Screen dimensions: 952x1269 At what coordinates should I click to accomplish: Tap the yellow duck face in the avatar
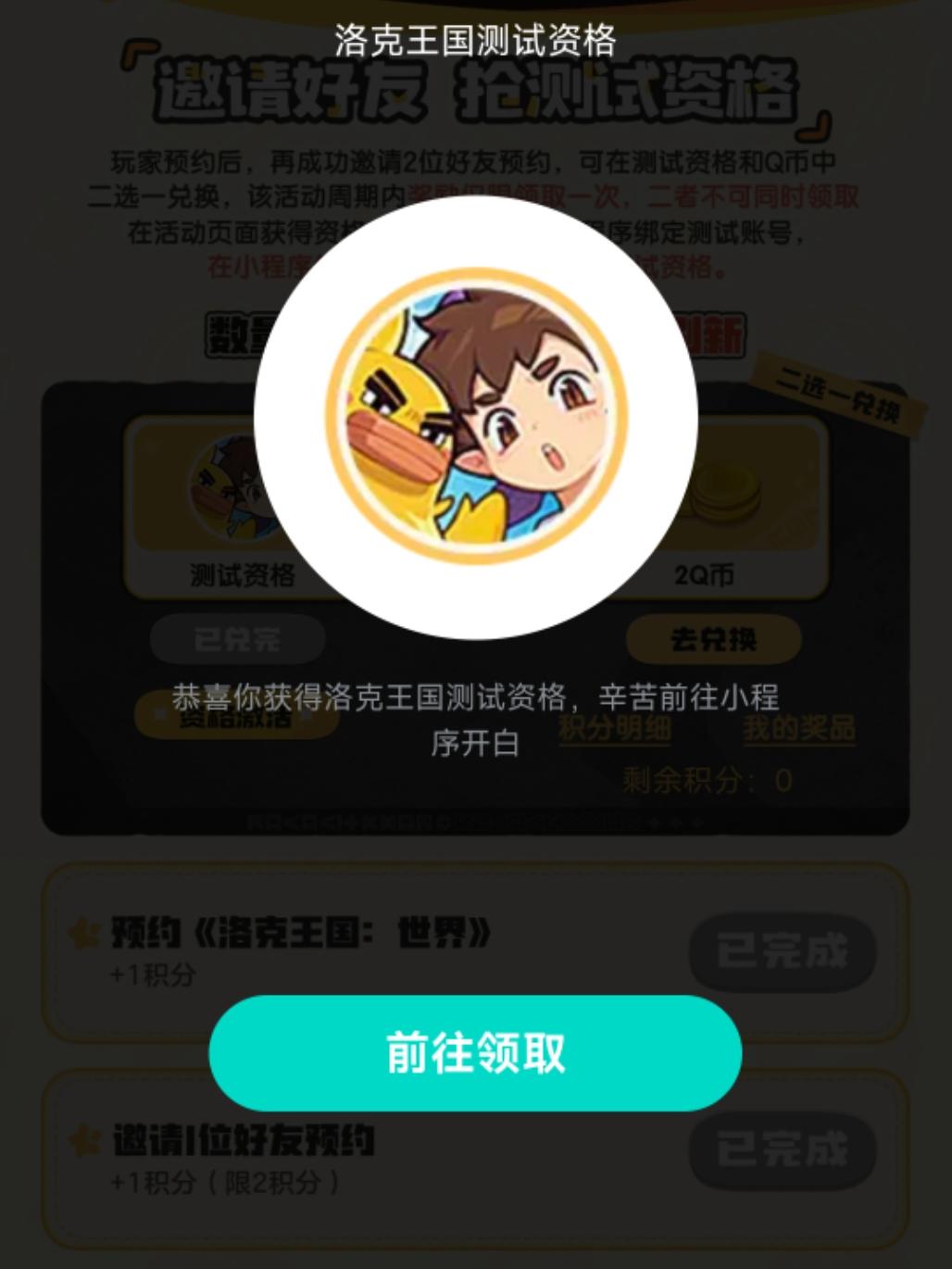398,435
